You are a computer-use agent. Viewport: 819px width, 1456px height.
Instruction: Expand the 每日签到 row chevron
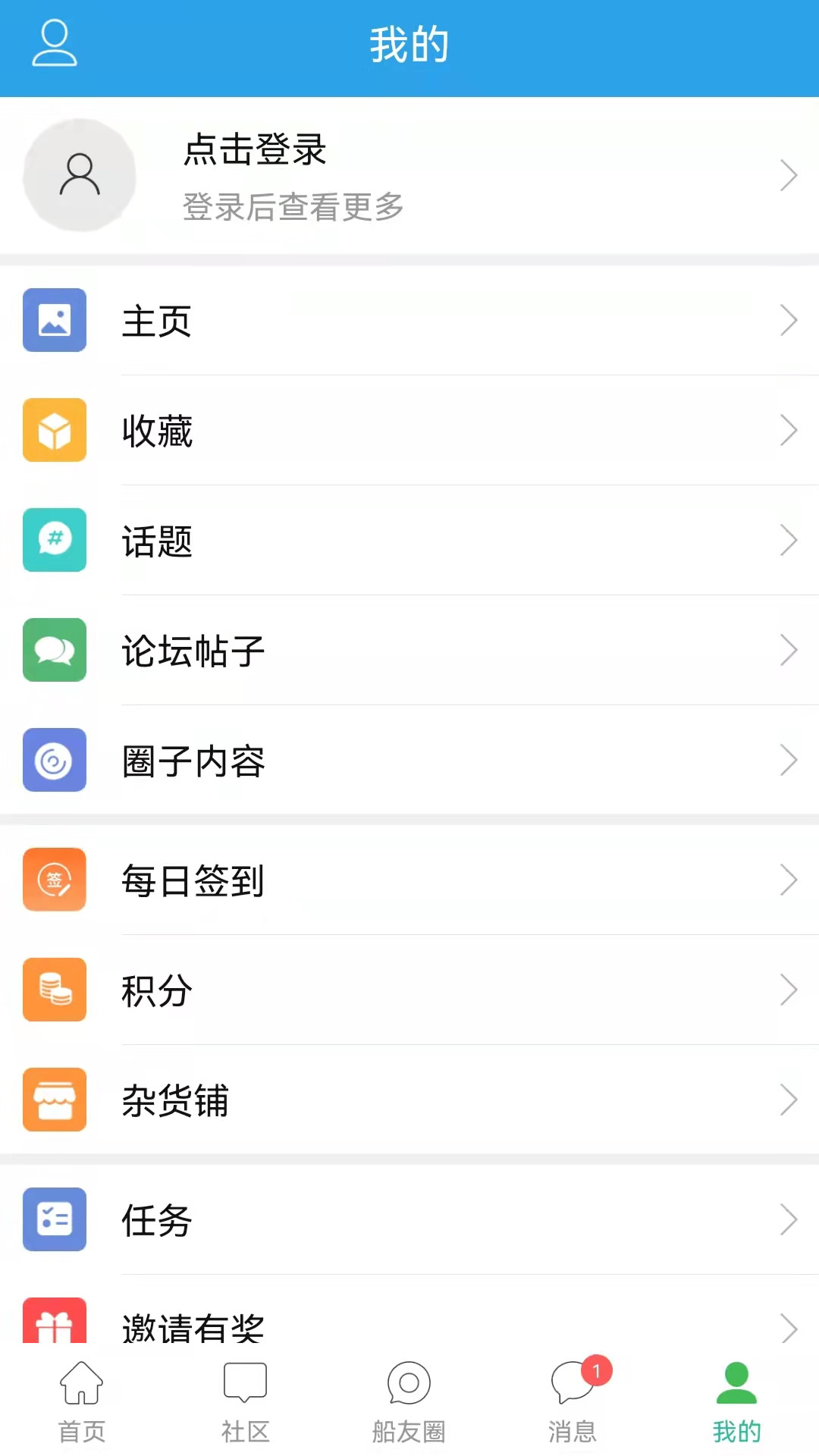coord(789,880)
